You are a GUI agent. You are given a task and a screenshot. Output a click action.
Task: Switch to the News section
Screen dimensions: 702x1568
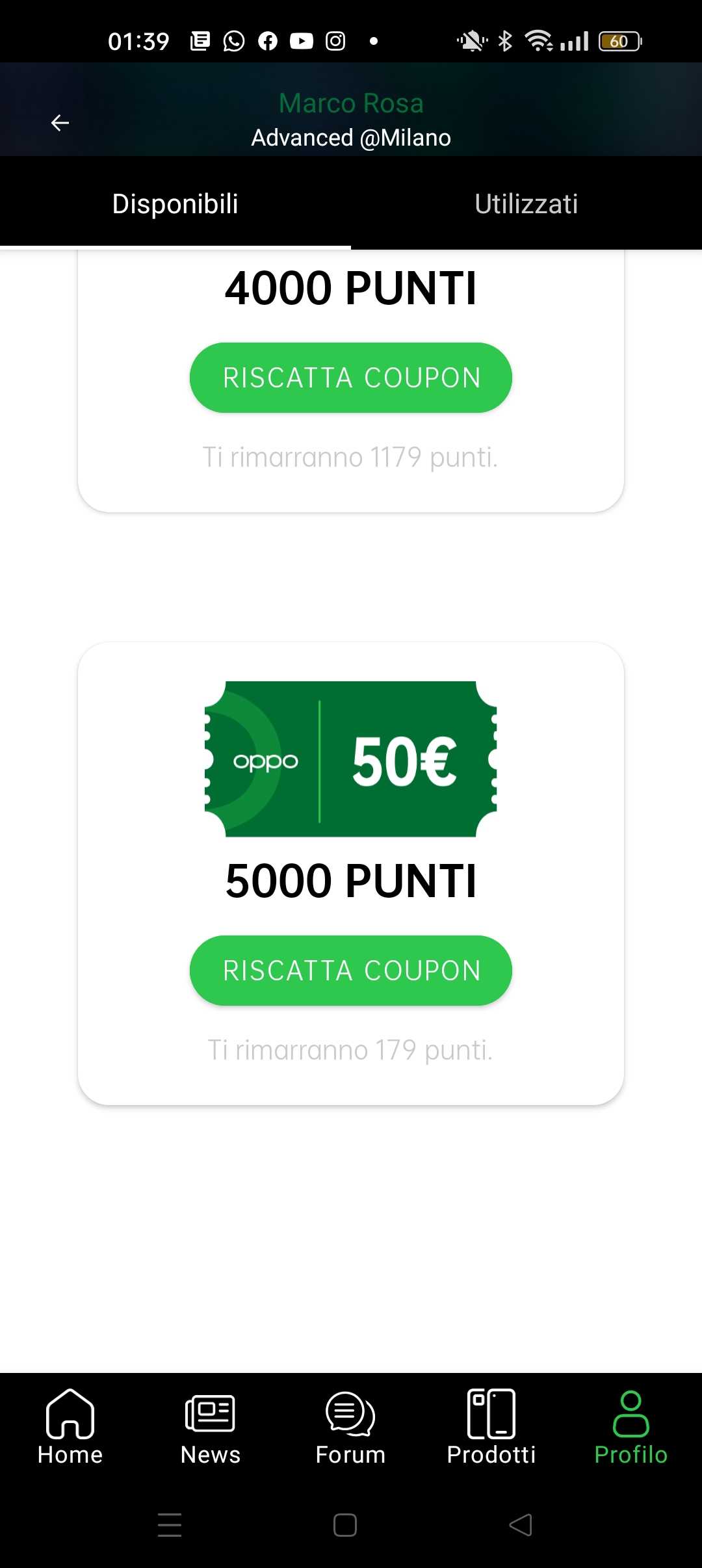click(x=210, y=1427)
